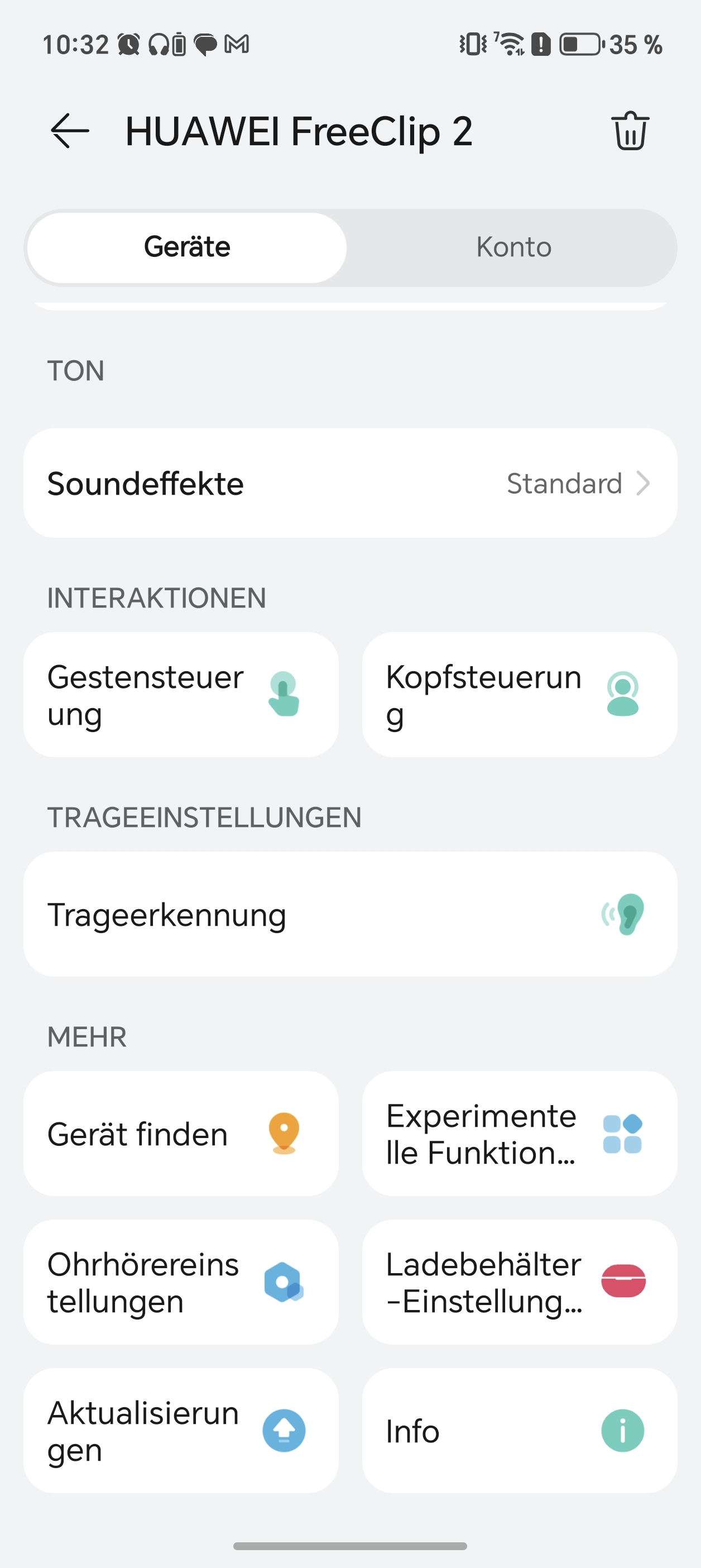Open Experimentelle Funktionen
The height and width of the screenshot is (1568, 701).
[x=519, y=1134]
